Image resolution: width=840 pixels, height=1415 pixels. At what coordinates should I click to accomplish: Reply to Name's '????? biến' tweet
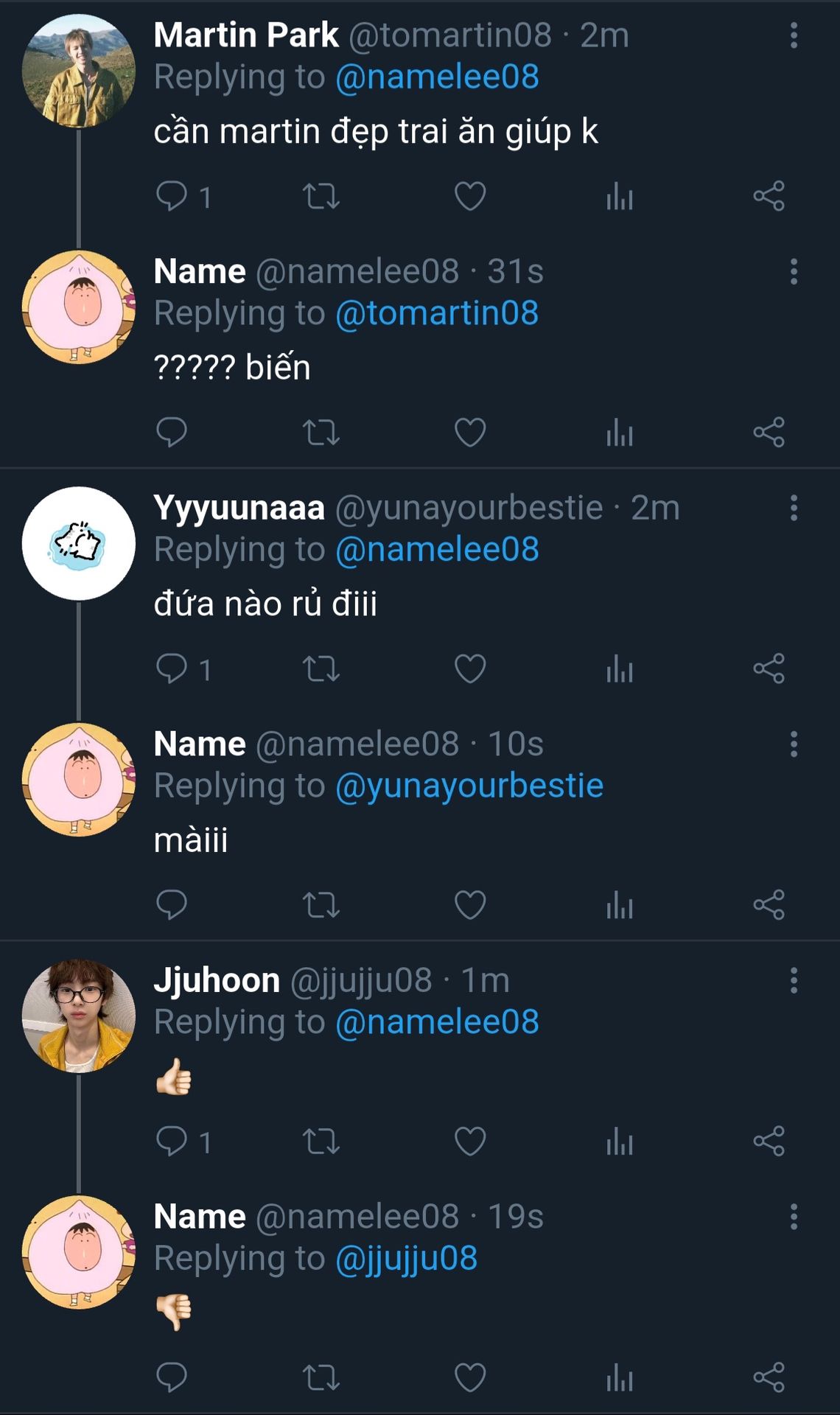pyautogui.click(x=172, y=433)
